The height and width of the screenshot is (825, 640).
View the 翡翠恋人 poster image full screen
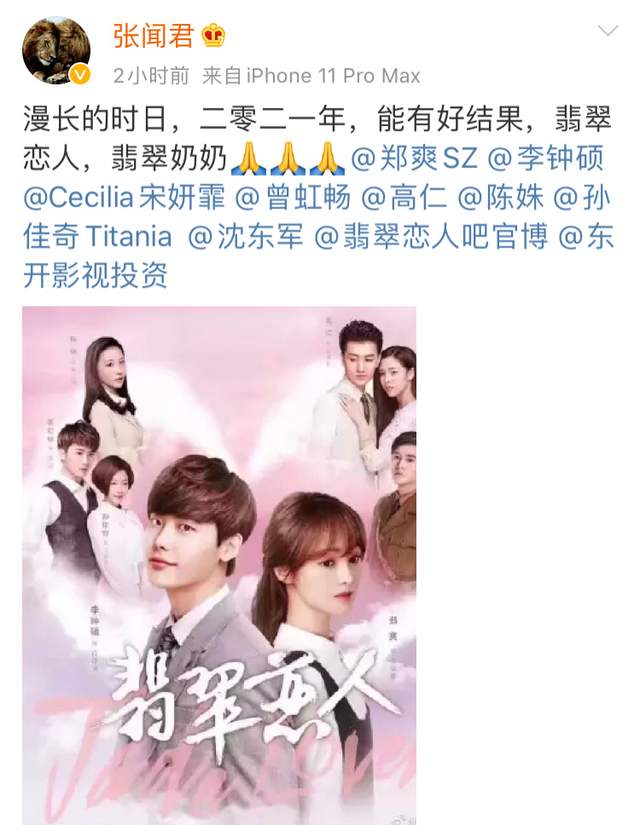(x=219, y=558)
